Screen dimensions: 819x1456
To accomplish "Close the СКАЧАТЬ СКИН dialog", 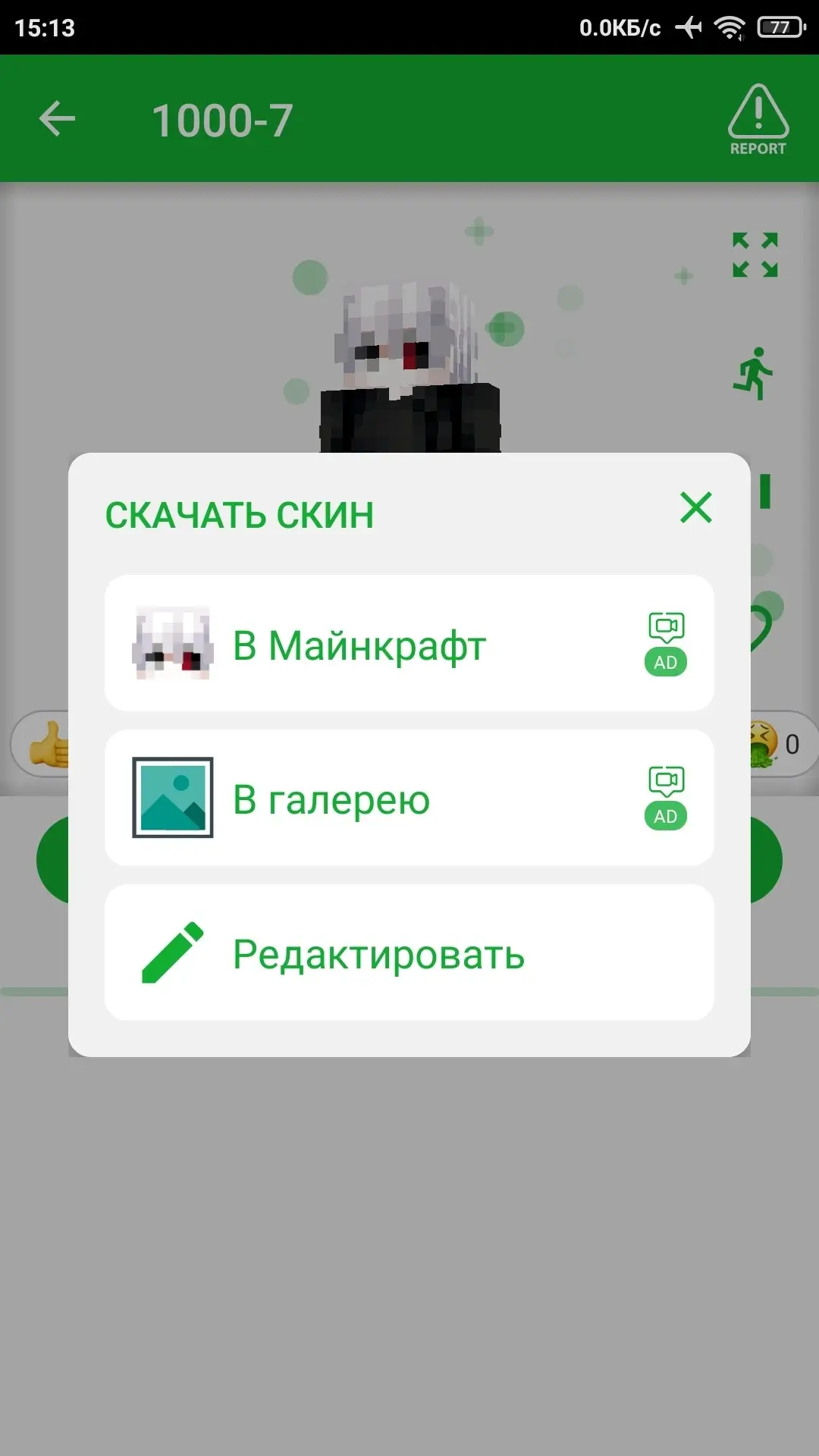I will (x=696, y=507).
